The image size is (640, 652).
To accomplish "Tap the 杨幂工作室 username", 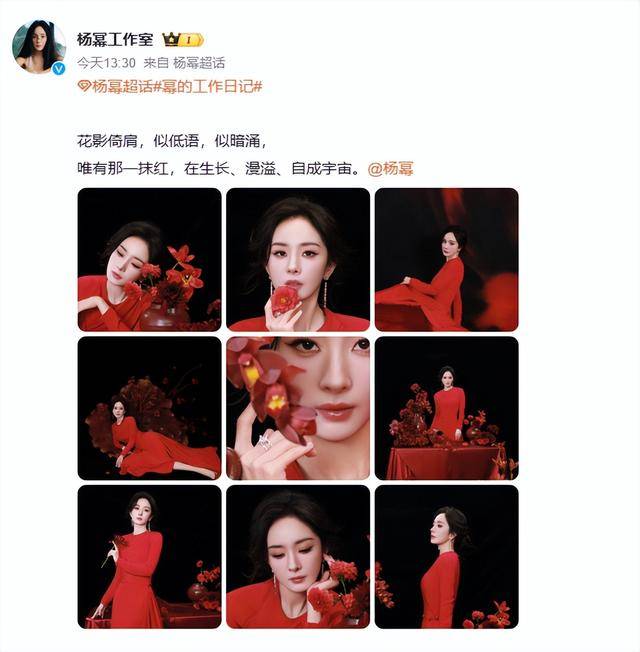I will pos(115,39).
